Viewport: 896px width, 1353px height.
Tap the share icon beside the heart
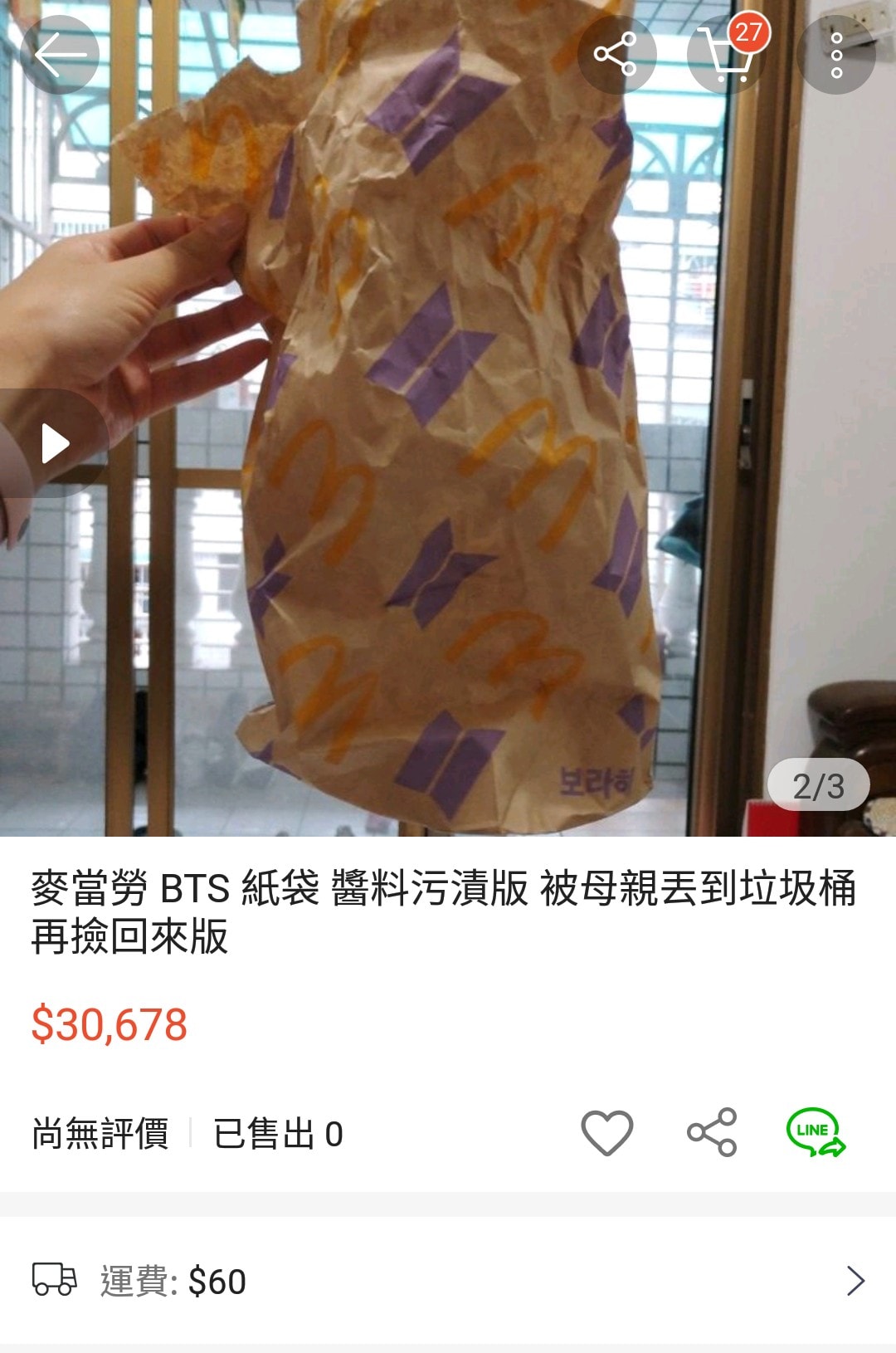point(712,1132)
